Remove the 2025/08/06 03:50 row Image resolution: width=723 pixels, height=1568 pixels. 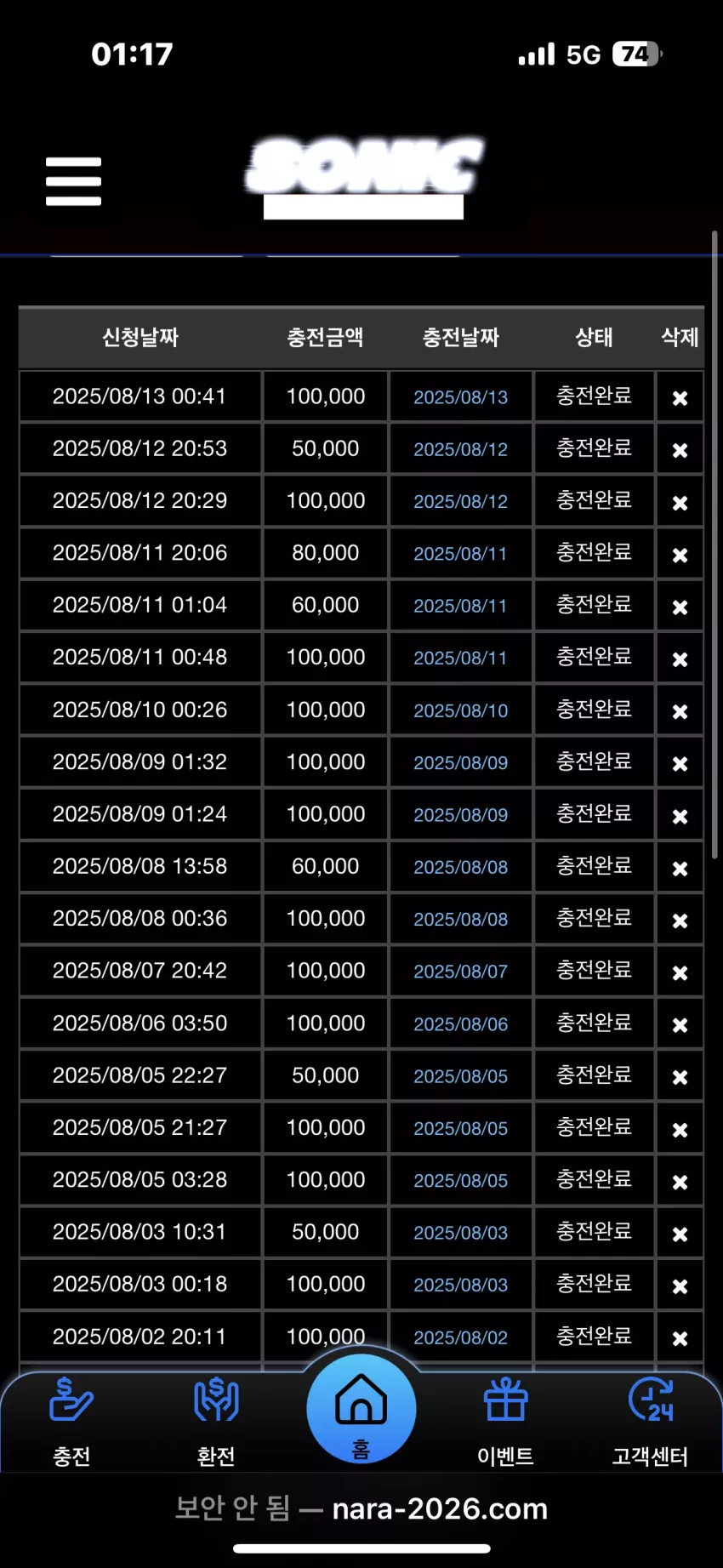click(x=680, y=1025)
